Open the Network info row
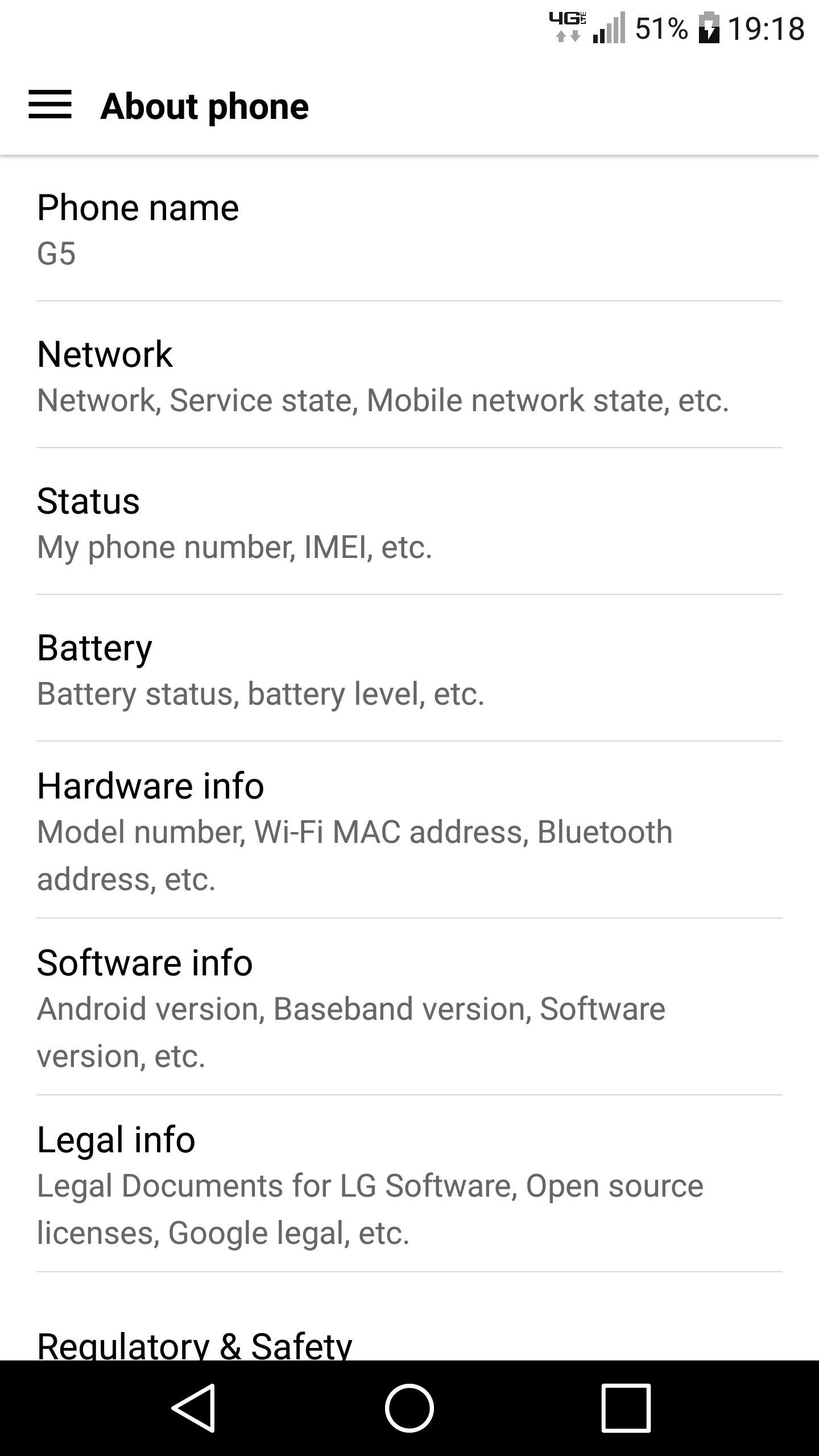819x1456 pixels. (409, 375)
